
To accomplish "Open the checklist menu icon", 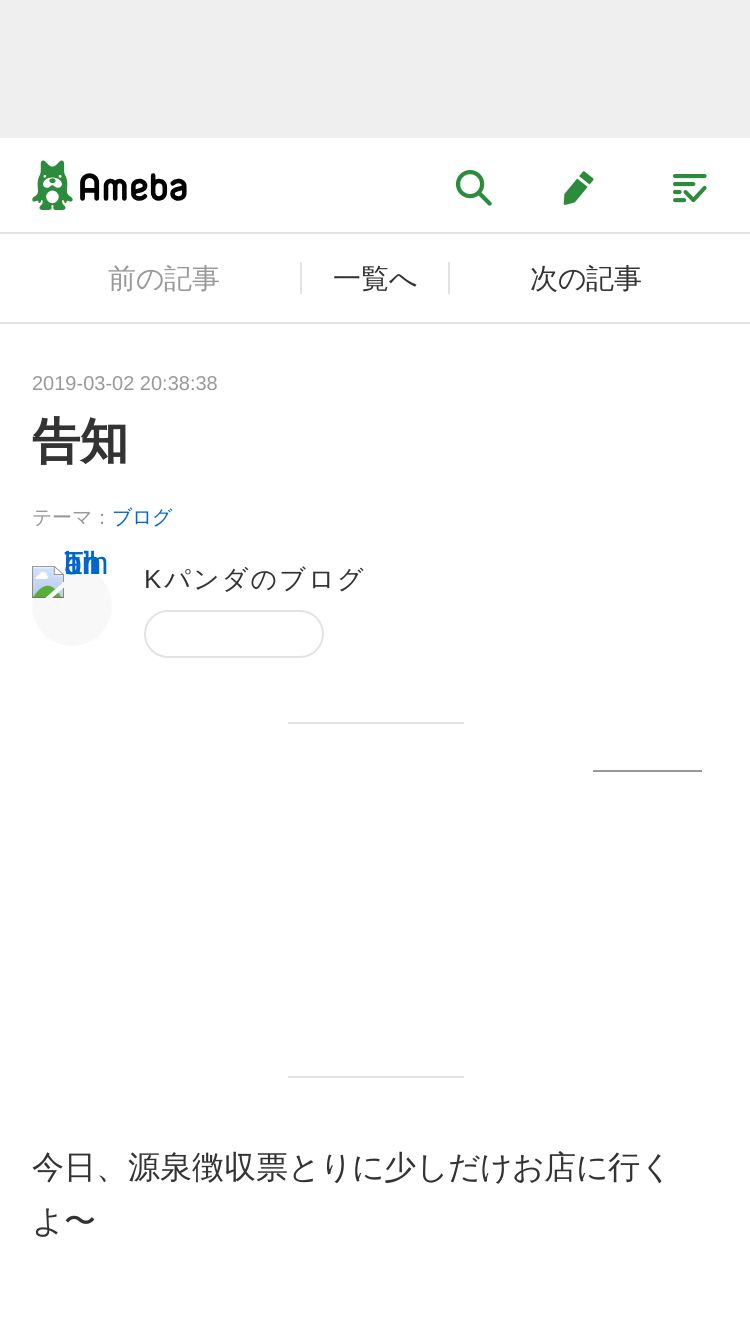I will (x=689, y=187).
